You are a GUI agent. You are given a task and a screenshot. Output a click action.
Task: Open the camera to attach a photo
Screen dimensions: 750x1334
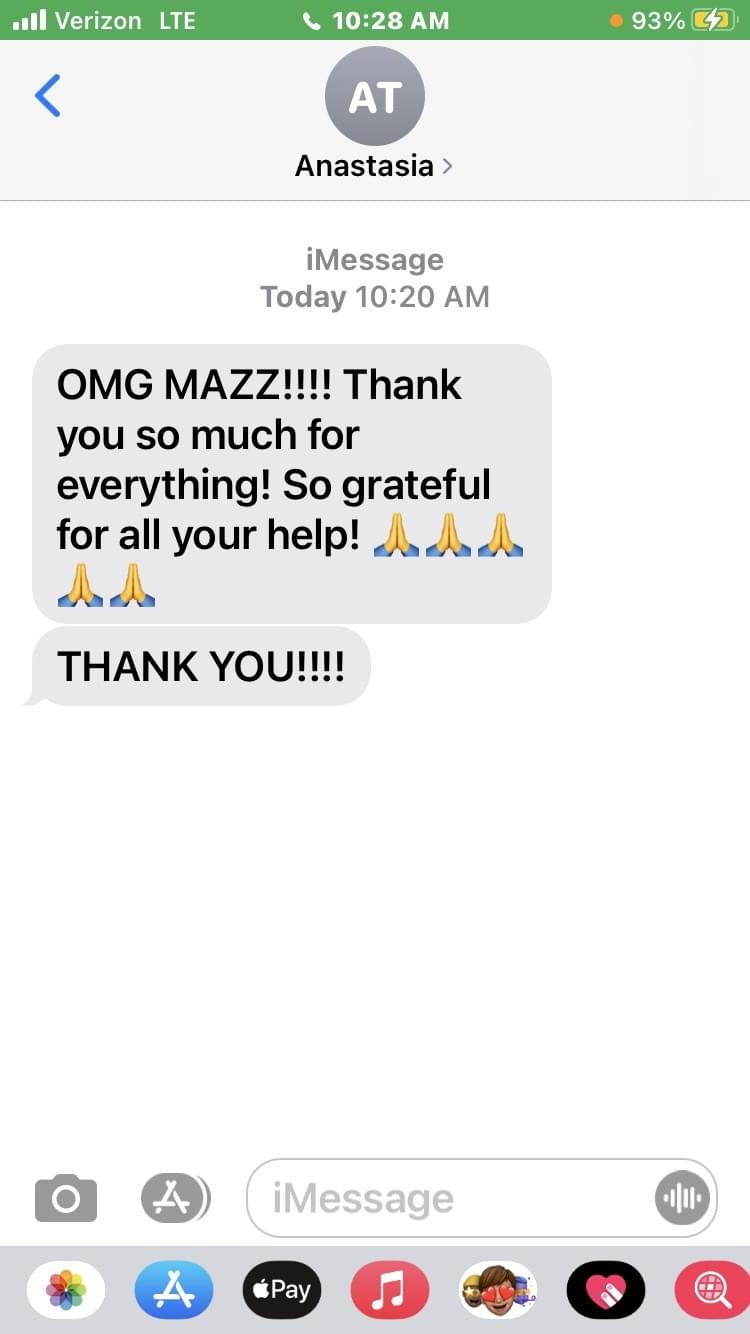[66, 1198]
